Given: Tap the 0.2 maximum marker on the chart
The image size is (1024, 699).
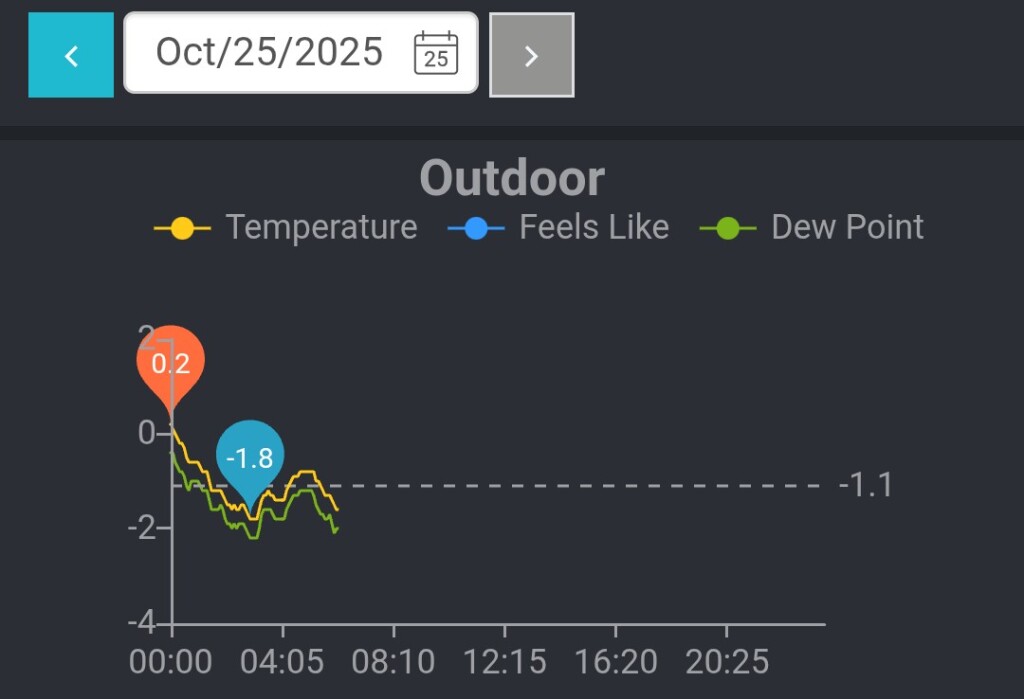Looking at the screenshot, I should (x=171, y=362).
